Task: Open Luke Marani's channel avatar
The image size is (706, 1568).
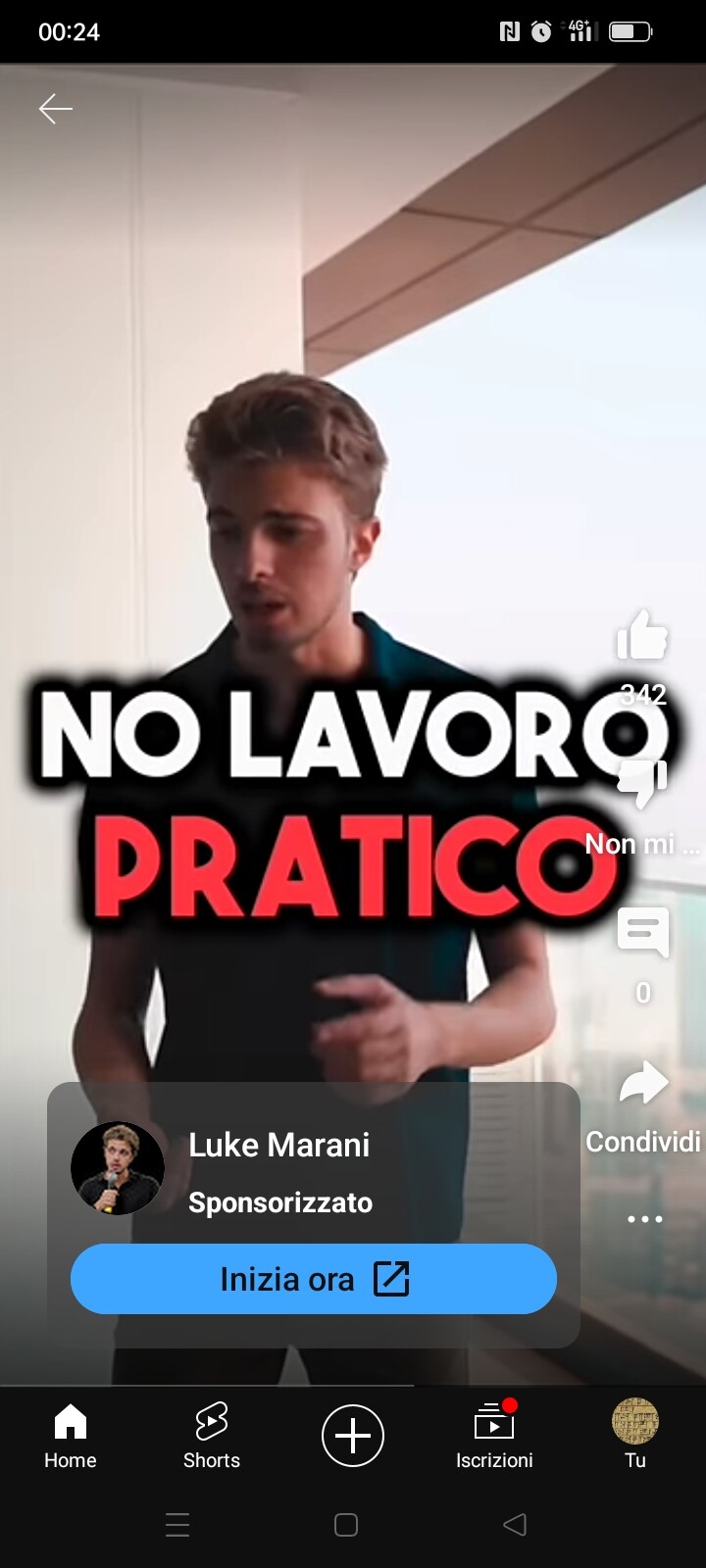Action: 118,1169
